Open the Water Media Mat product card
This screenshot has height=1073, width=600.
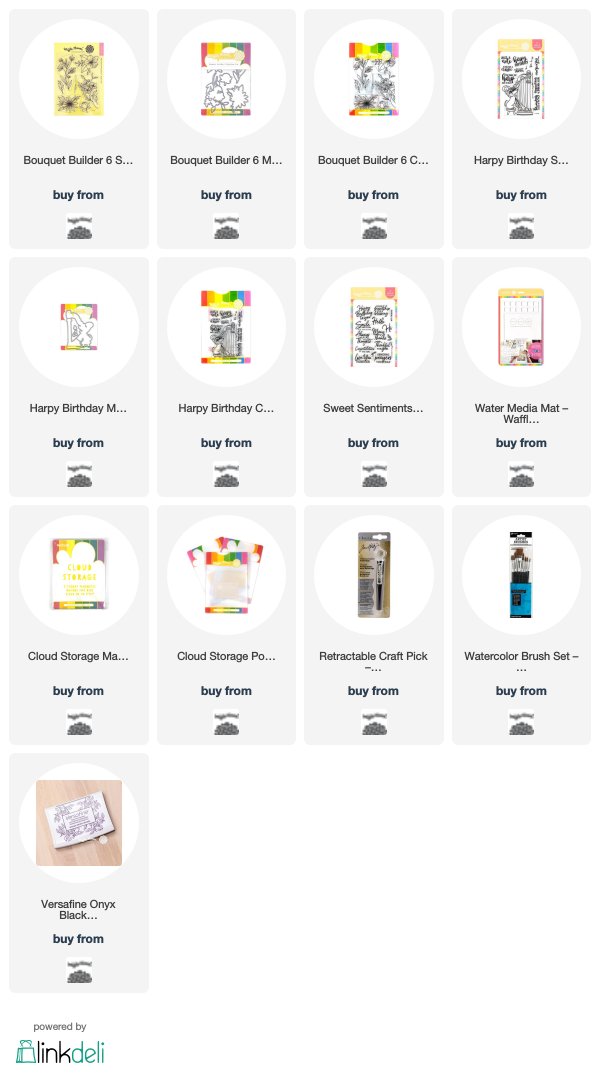pos(521,377)
